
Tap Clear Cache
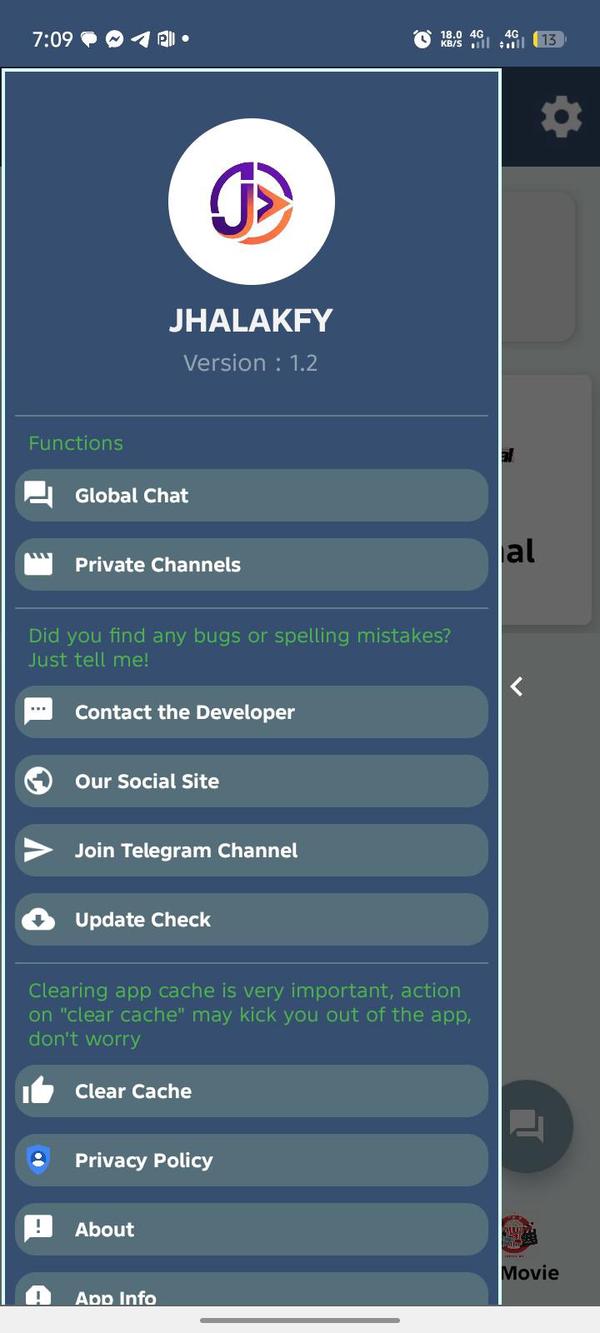pyautogui.click(x=251, y=1091)
